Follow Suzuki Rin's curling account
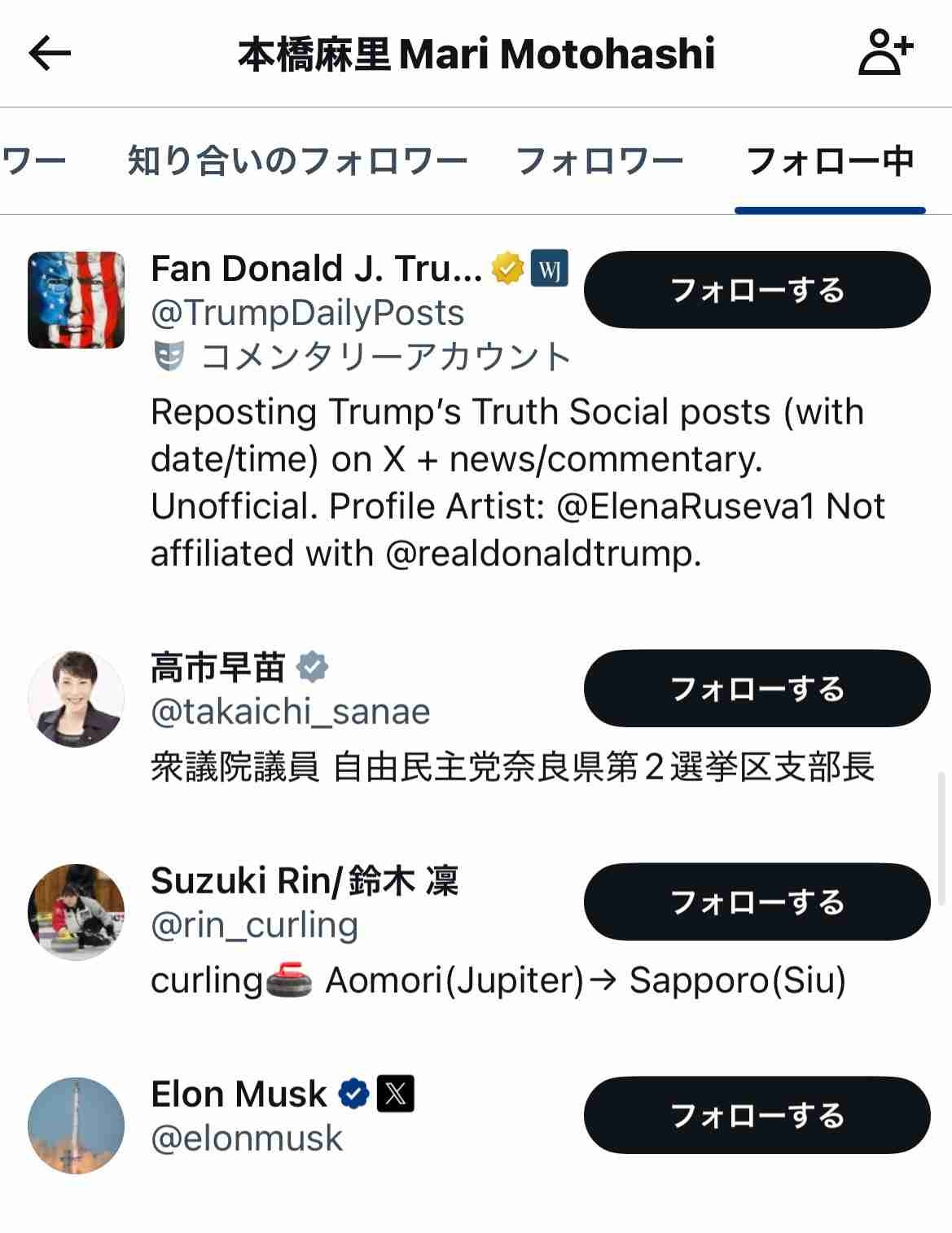 tap(757, 902)
